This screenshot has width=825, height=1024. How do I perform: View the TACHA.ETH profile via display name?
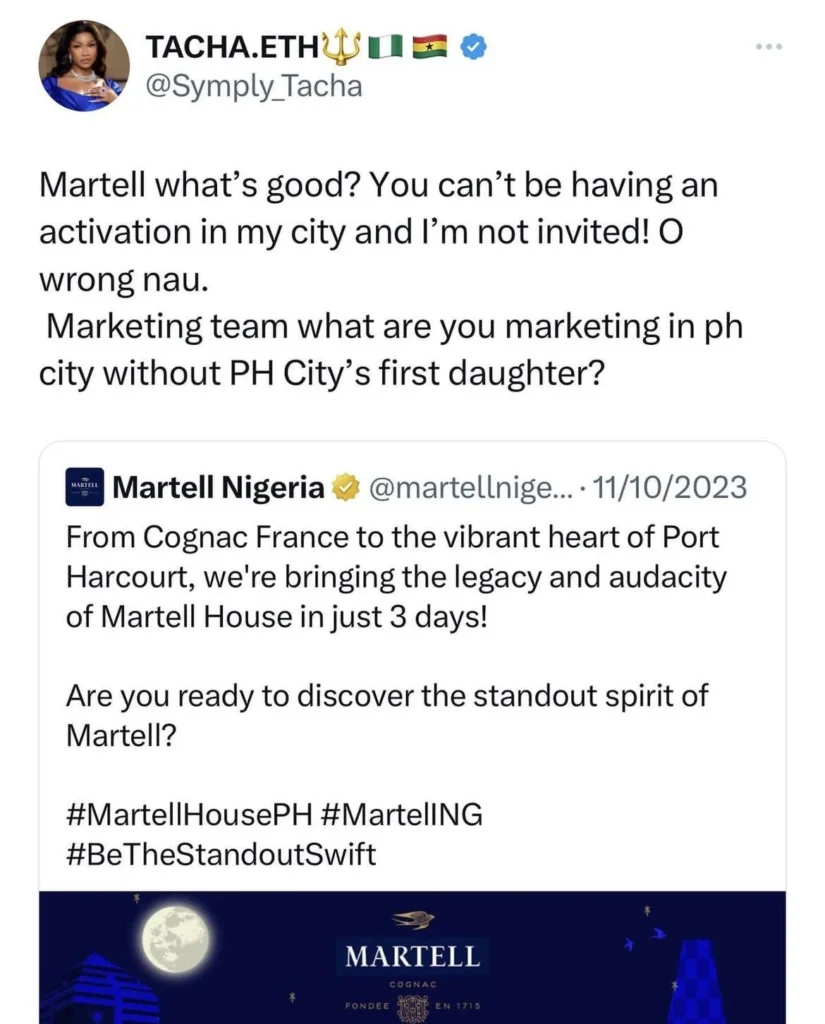coord(233,47)
